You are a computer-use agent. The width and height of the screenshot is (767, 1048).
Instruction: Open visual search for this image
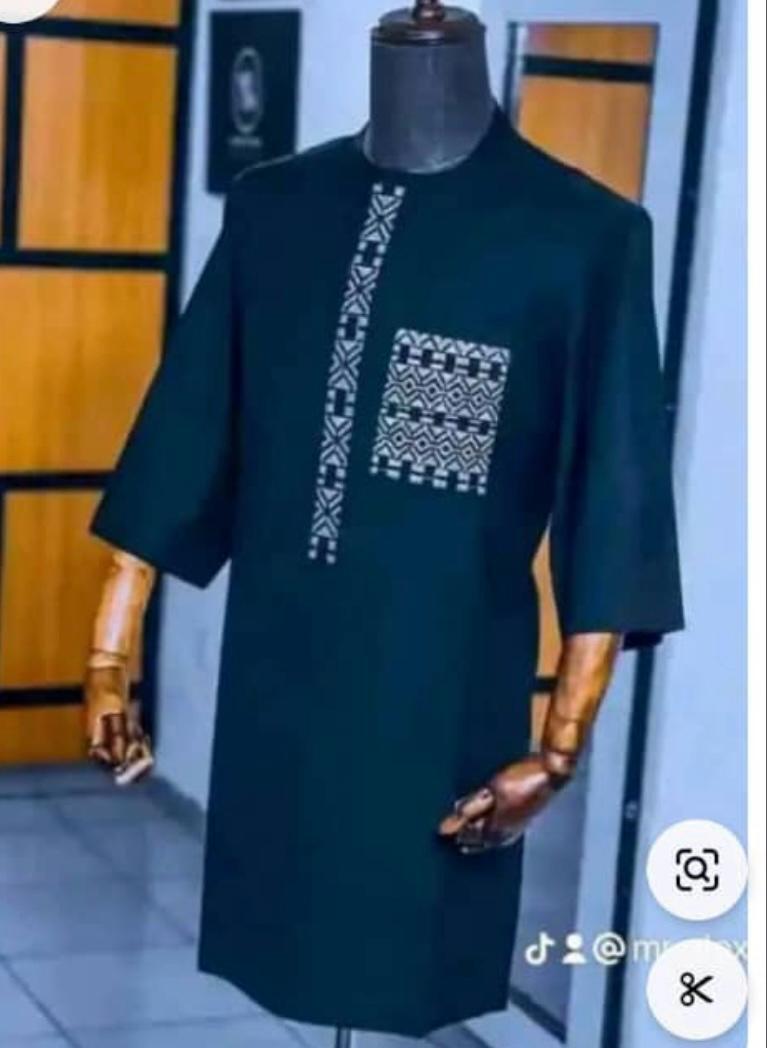(x=696, y=869)
